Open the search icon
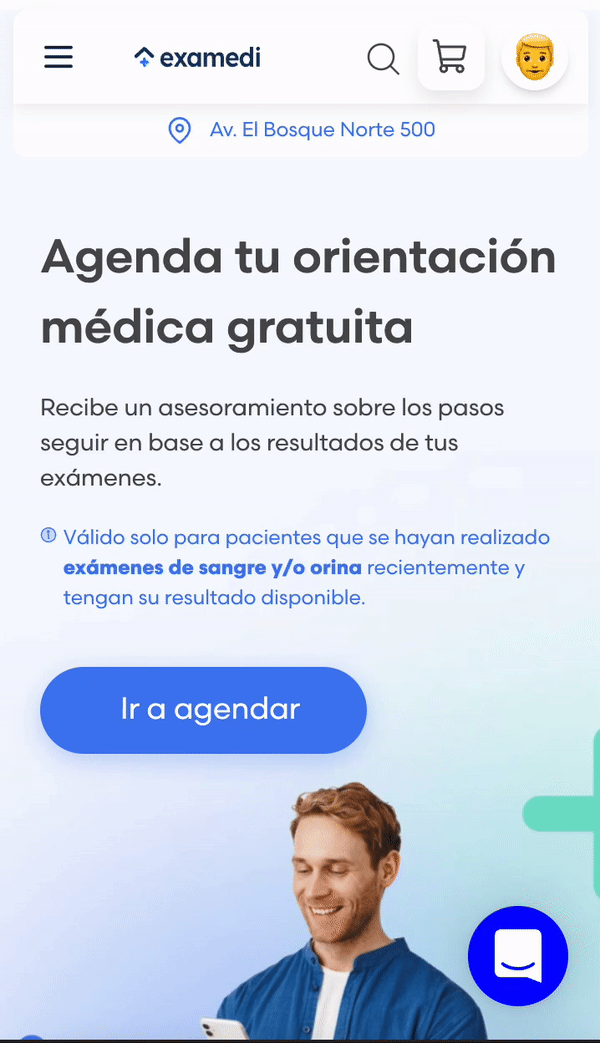Screen dimensions: 600x1043 (x=383, y=59)
